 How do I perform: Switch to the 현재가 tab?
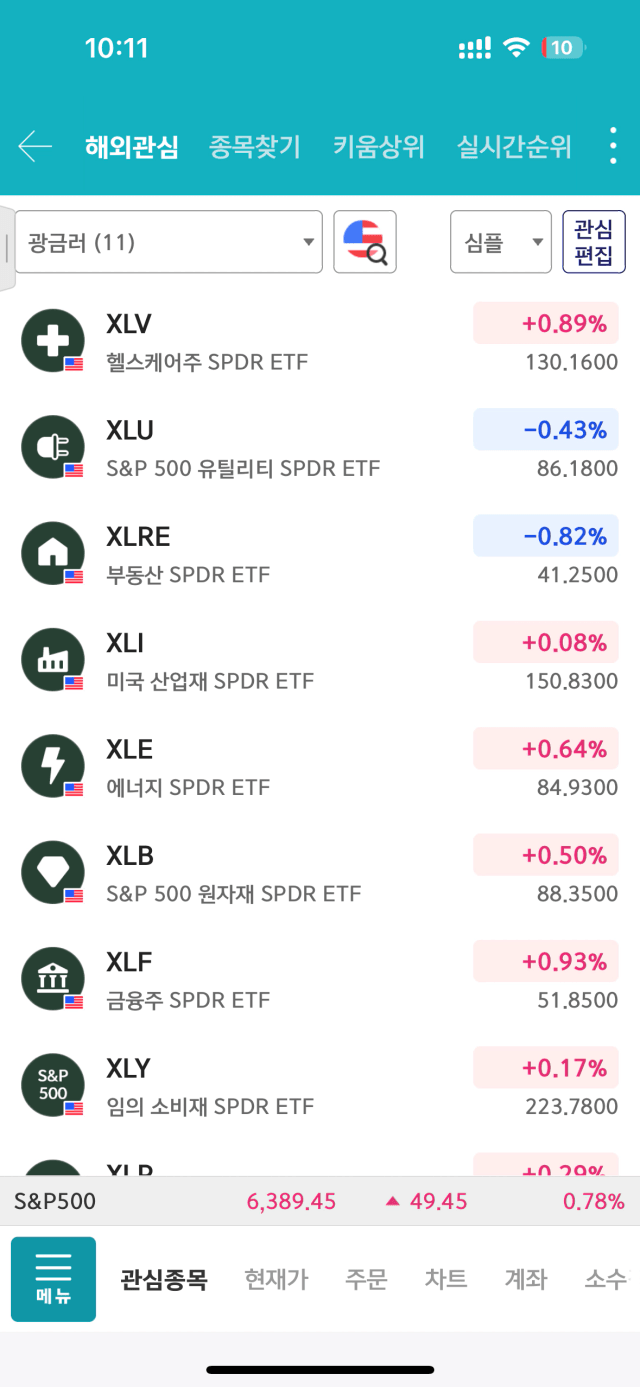click(277, 1279)
